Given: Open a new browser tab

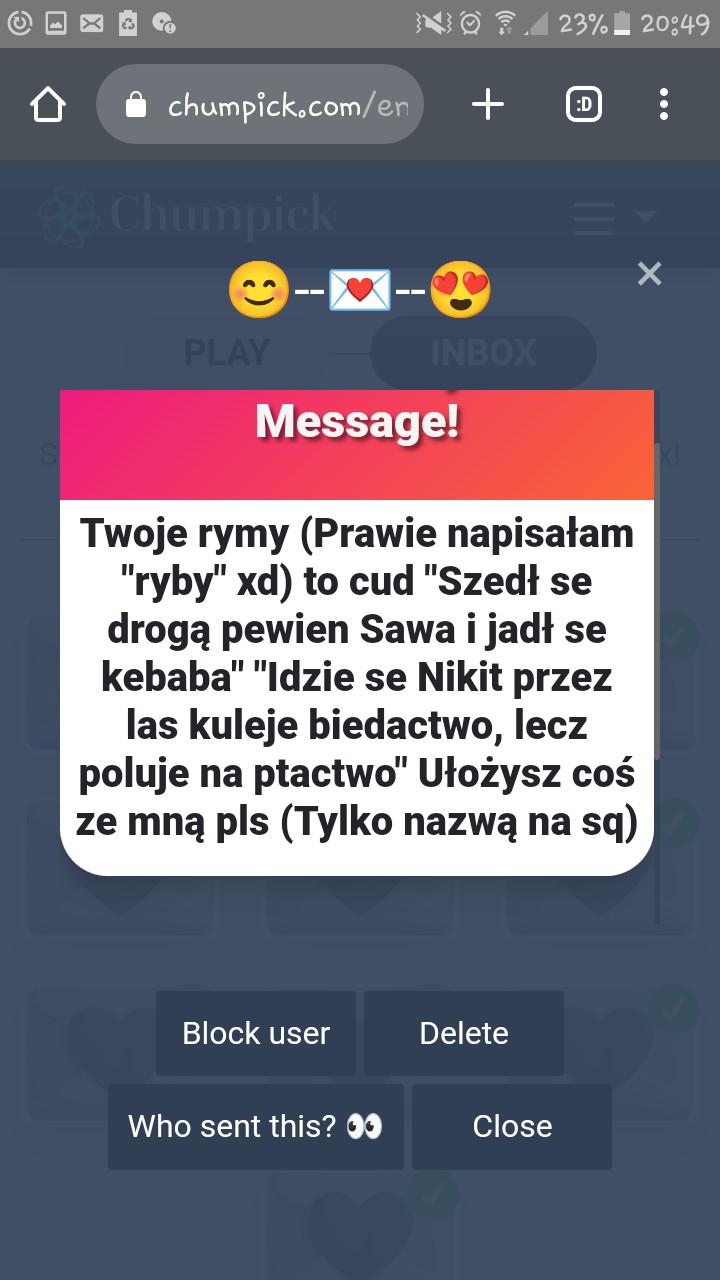Looking at the screenshot, I should pos(488,104).
